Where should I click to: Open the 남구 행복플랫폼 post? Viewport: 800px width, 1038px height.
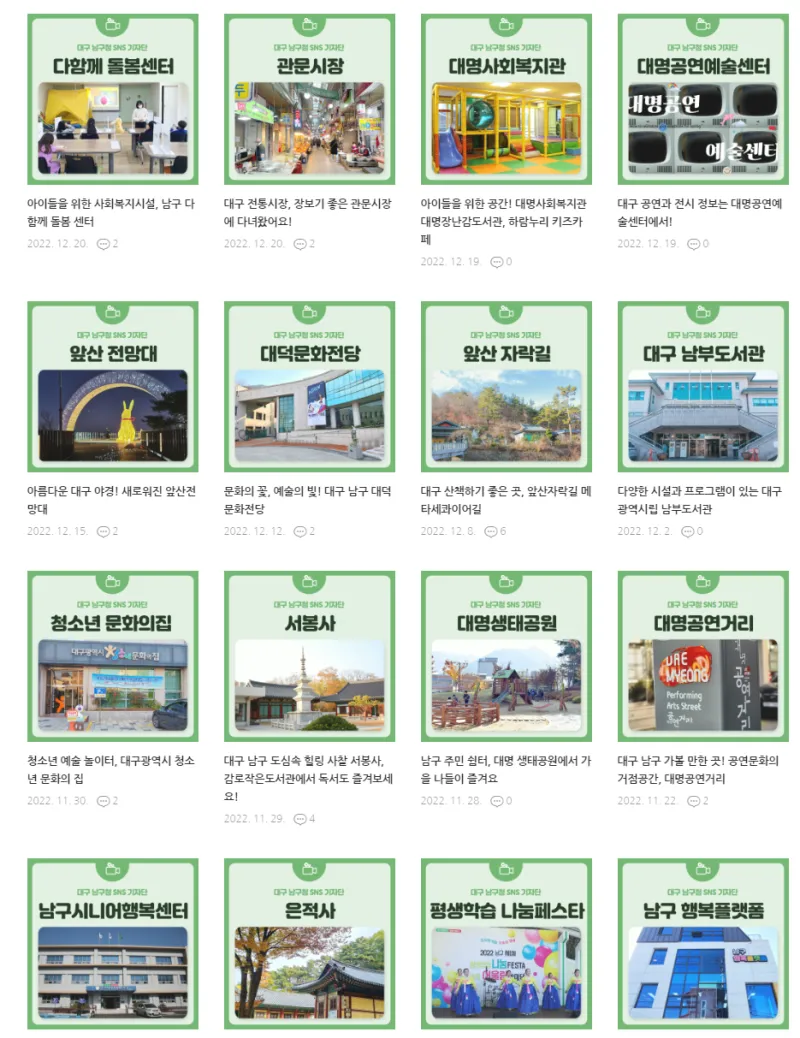click(703, 944)
